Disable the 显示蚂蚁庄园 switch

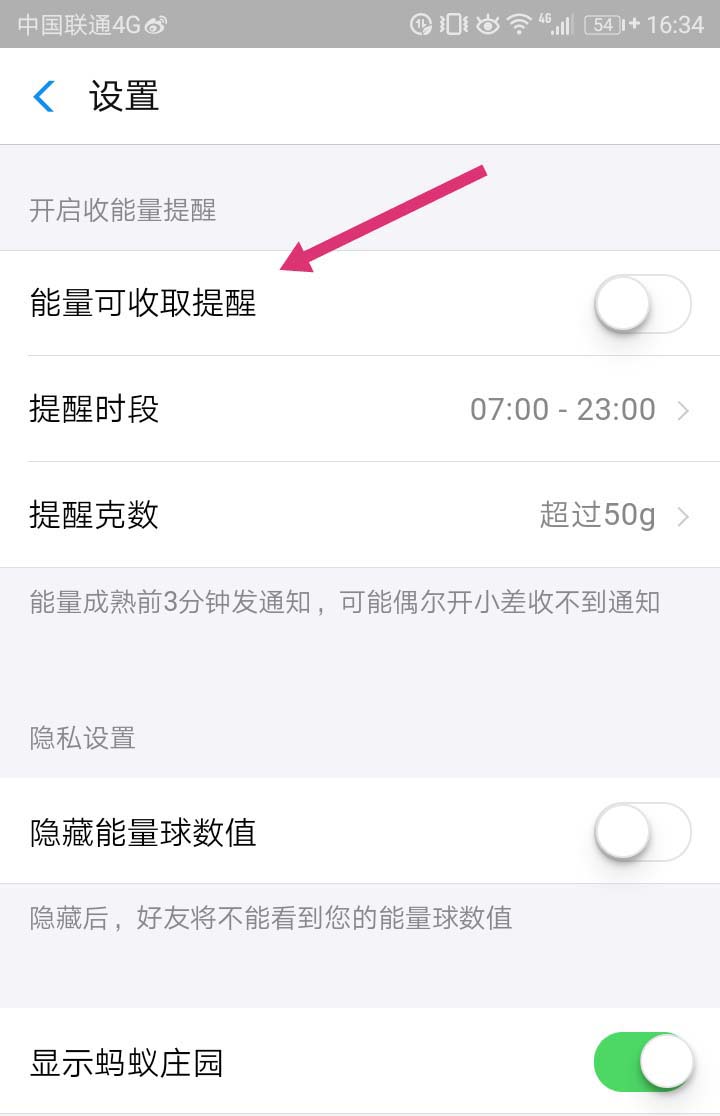pyautogui.click(x=642, y=1062)
